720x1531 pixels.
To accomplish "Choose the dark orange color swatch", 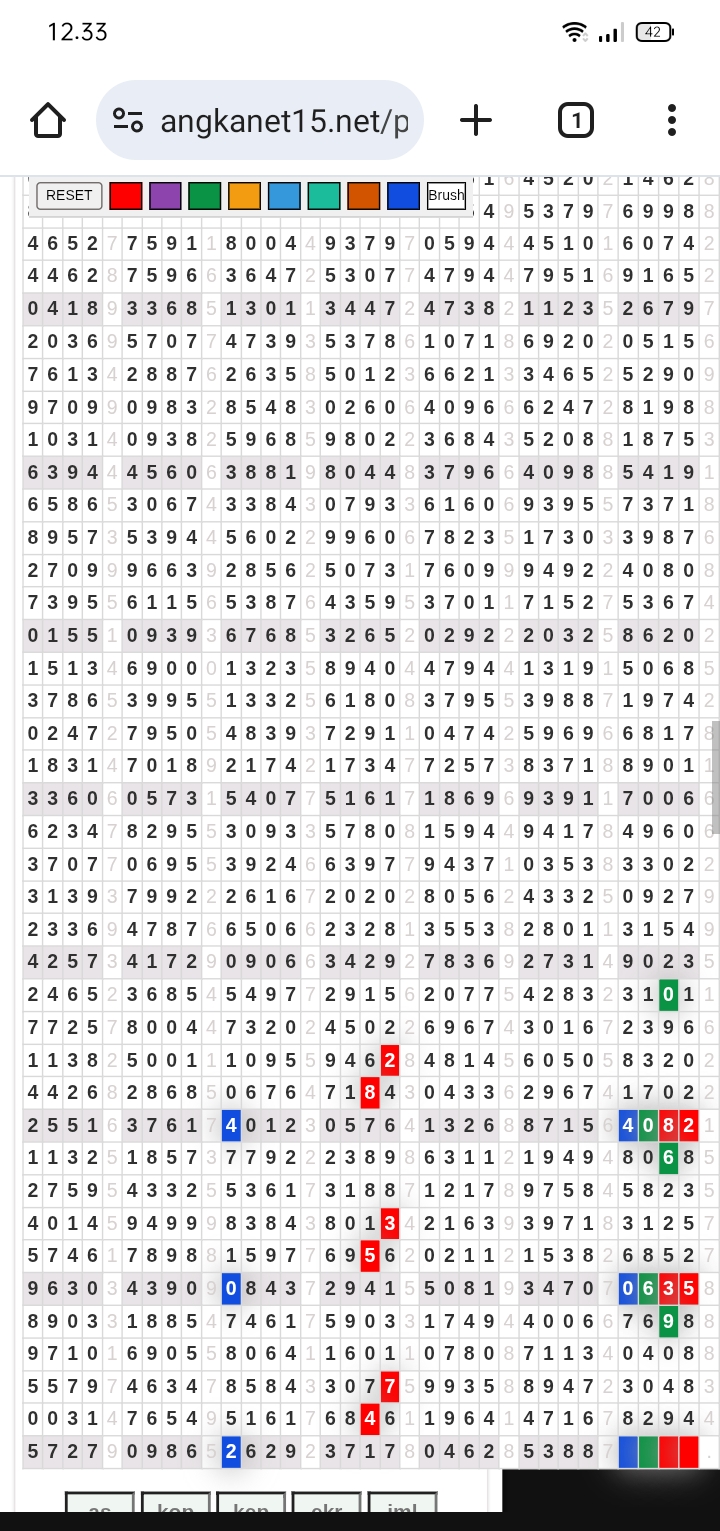I will click(x=363, y=196).
